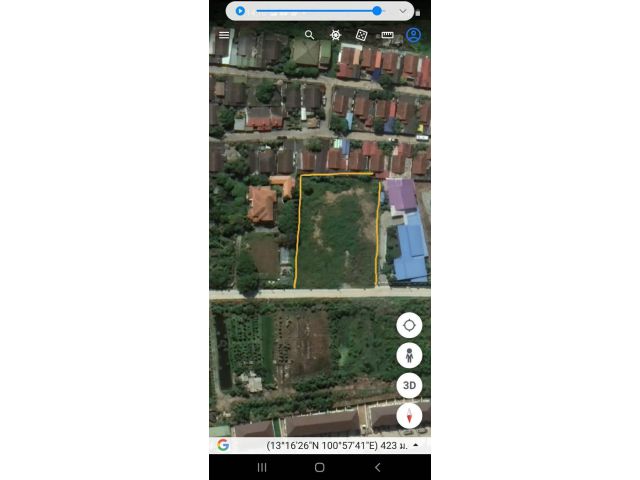Image resolution: width=640 pixels, height=480 pixels.
Task: Play the media in the floating player
Action: coord(240,11)
